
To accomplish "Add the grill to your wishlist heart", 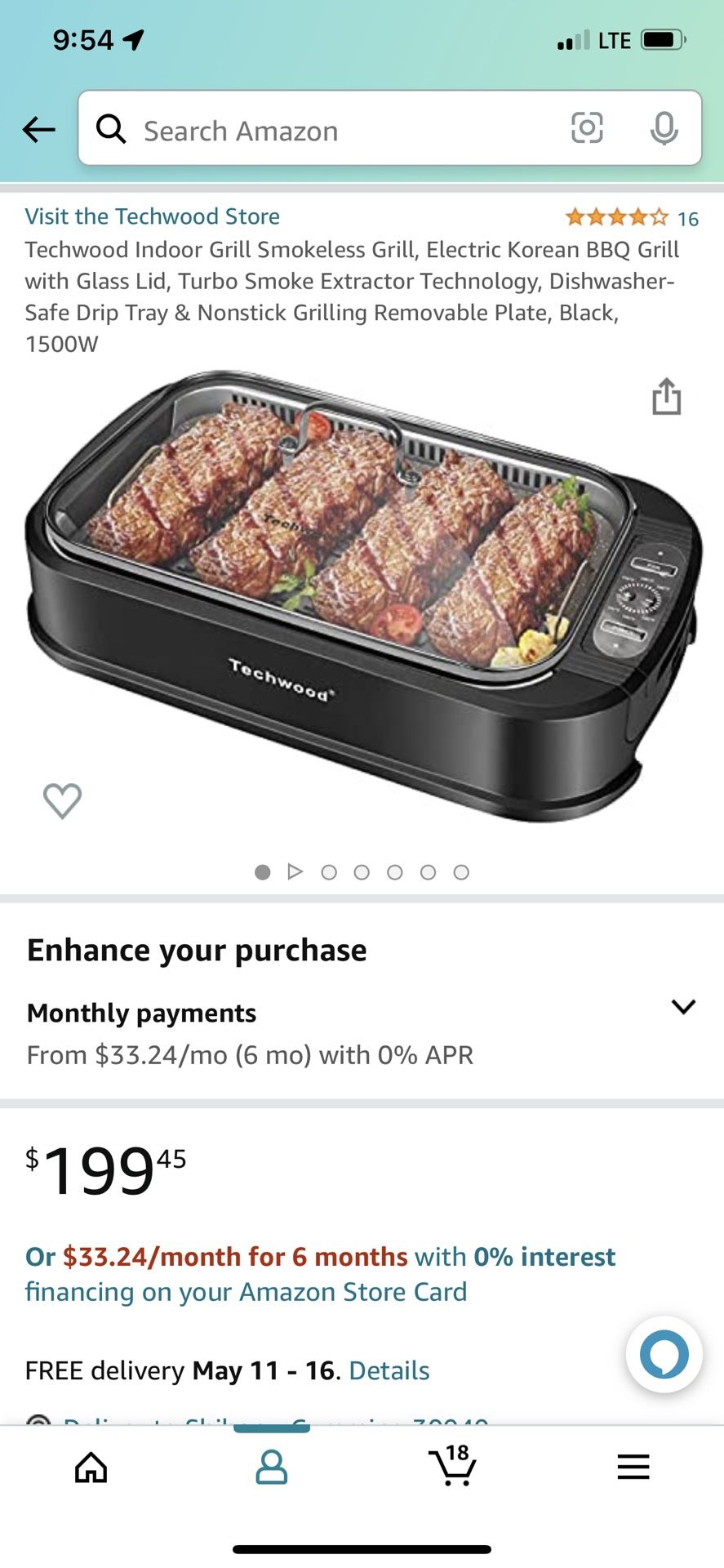I will click(x=61, y=800).
